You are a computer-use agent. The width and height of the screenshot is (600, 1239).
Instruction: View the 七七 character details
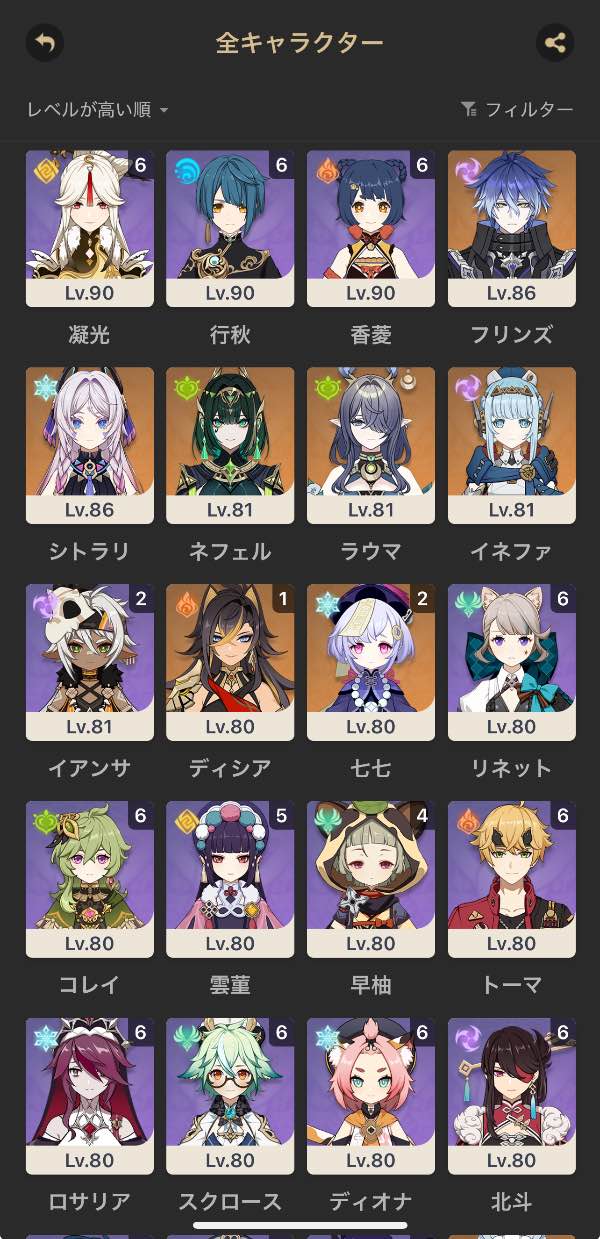click(371, 662)
